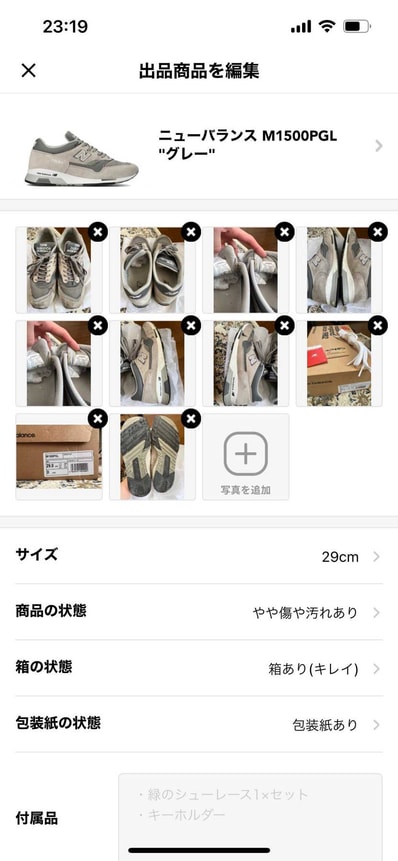Open 商品の状態 selection

click(x=199, y=612)
